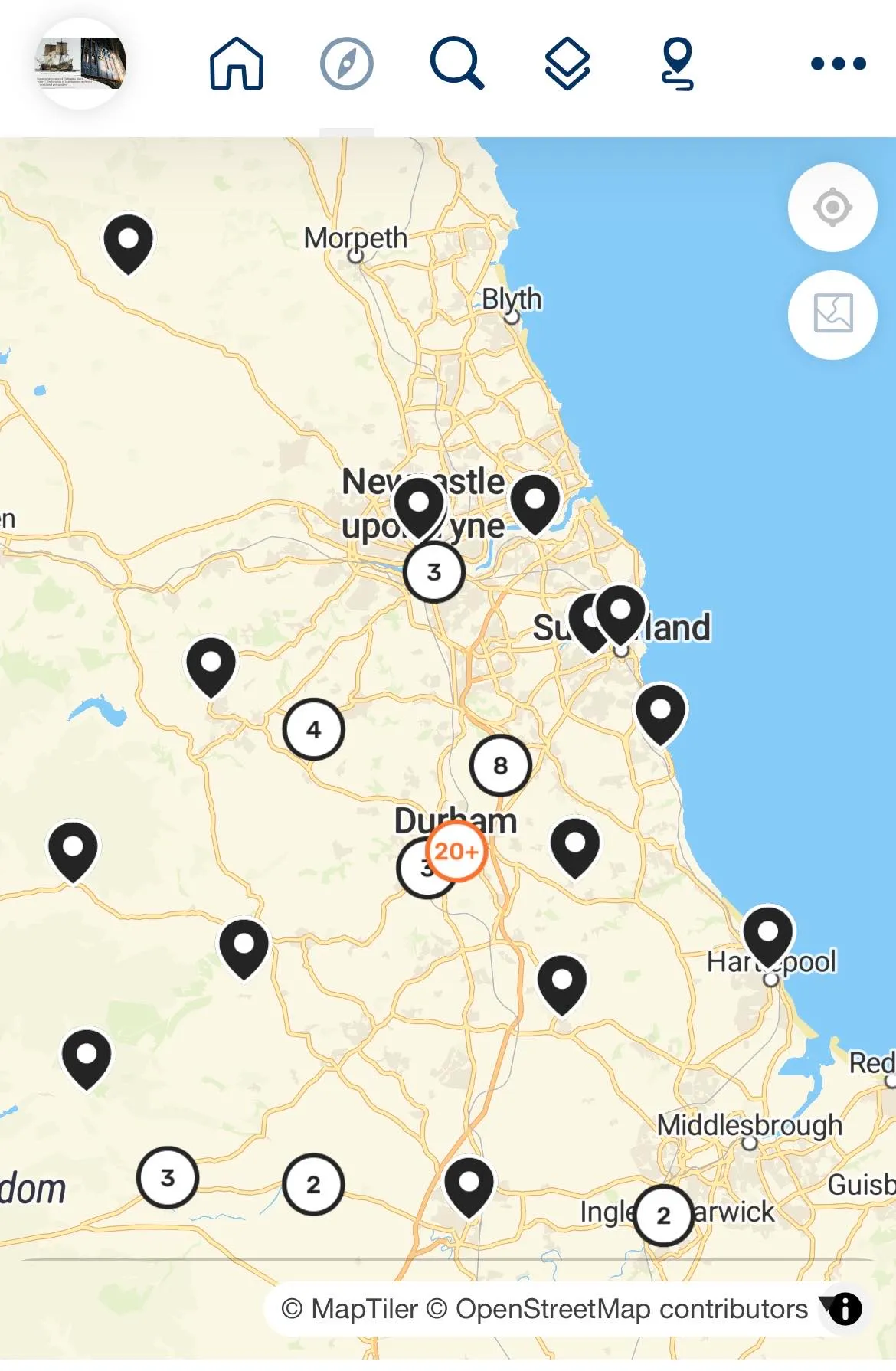The height and width of the screenshot is (1371, 896).
Task: Select the pin near Hartlepool
Action: pos(768,934)
